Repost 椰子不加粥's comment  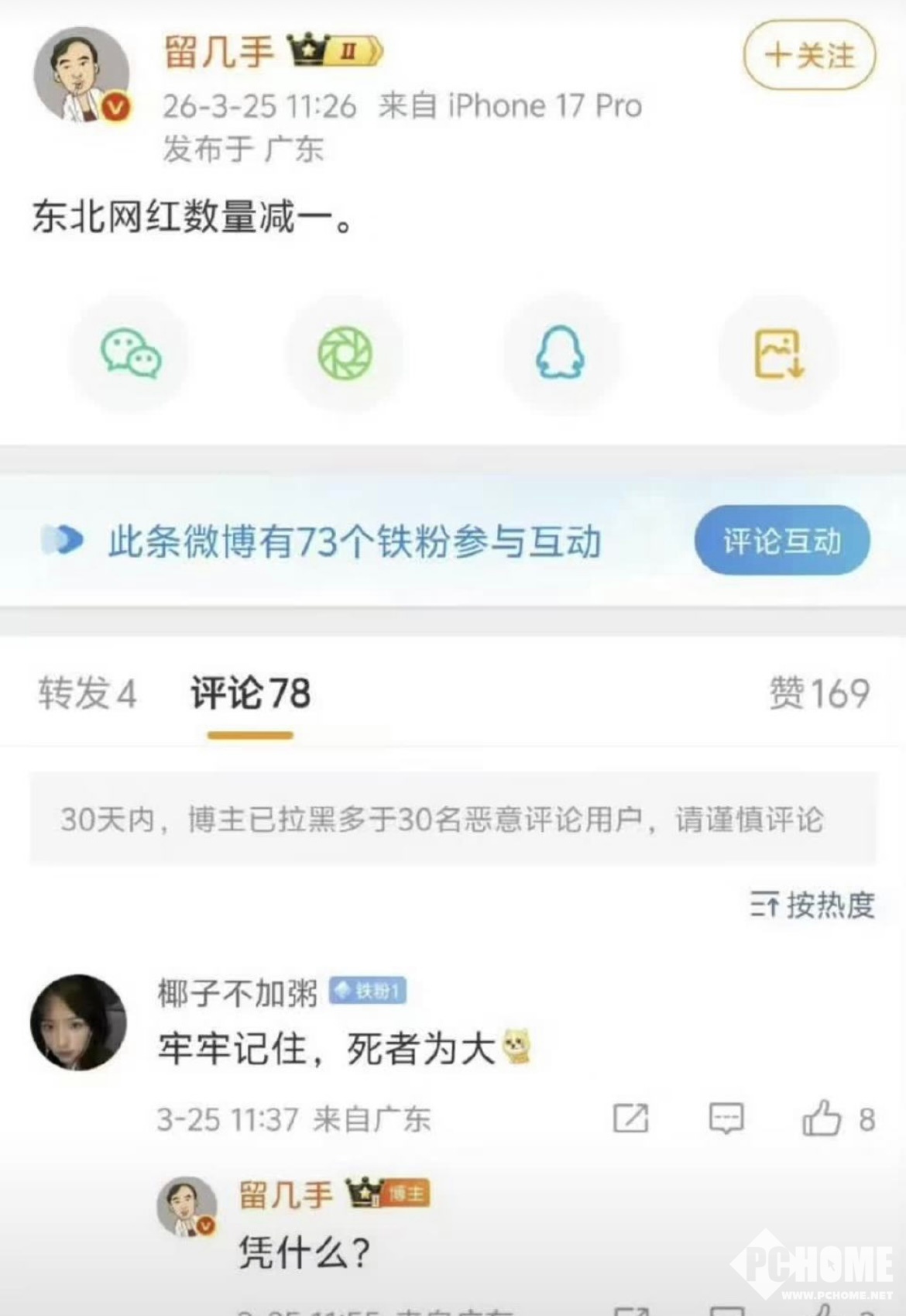pos(630,1118)
